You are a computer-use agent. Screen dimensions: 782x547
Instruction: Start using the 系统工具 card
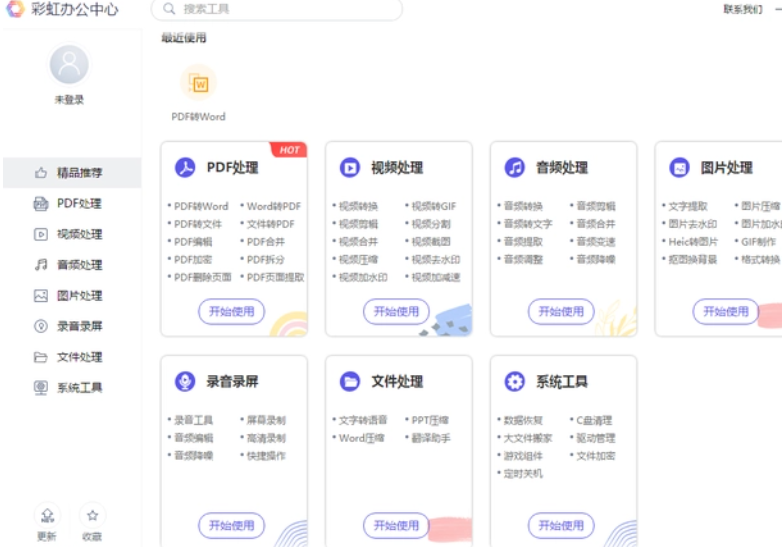(x=560, y=525)
